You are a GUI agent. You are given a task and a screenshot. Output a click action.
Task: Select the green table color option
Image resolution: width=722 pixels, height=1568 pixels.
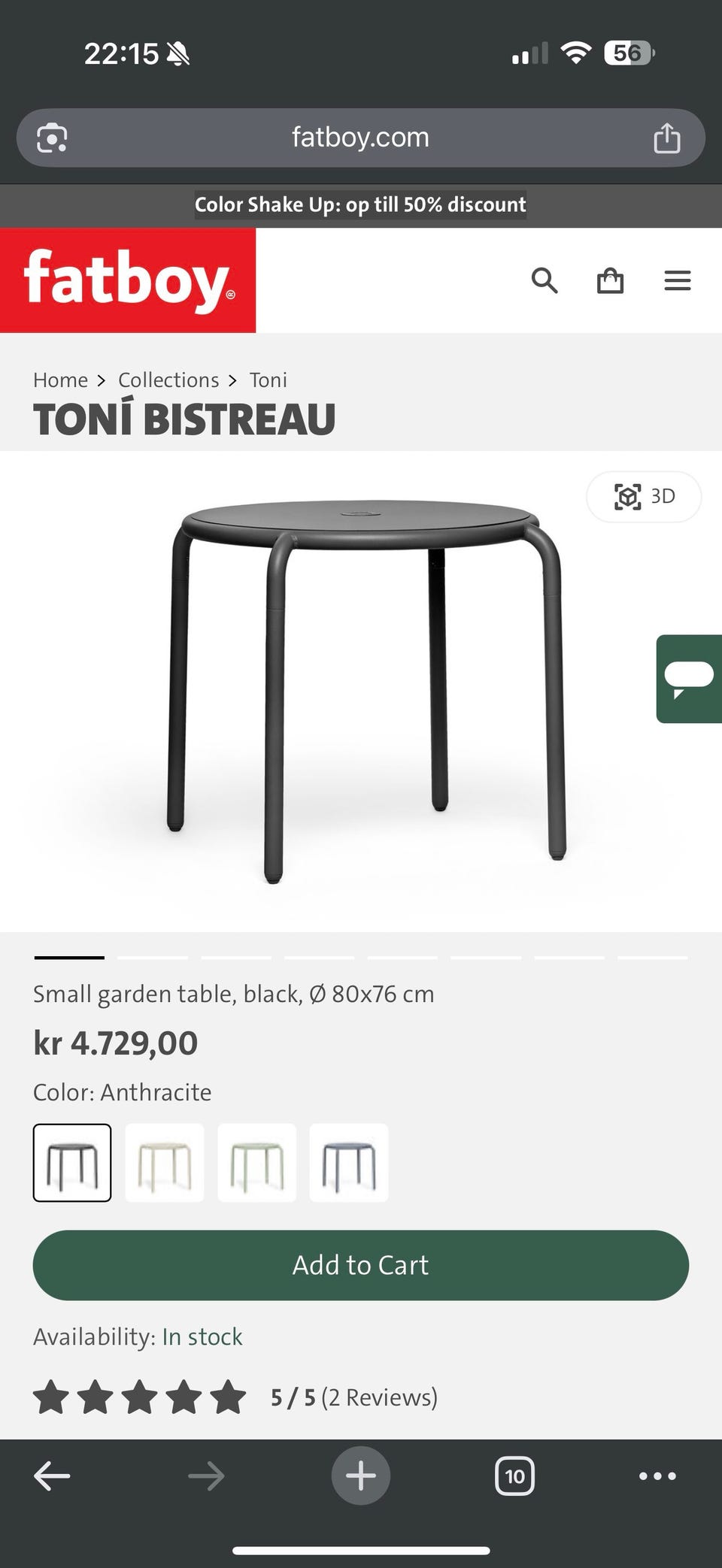click(x=256, y=1162)
